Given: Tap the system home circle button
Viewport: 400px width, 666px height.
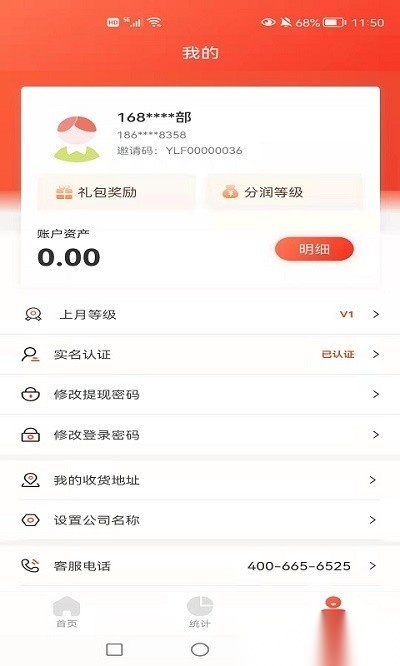Looking at the screenshot, I should click(200, 649).
